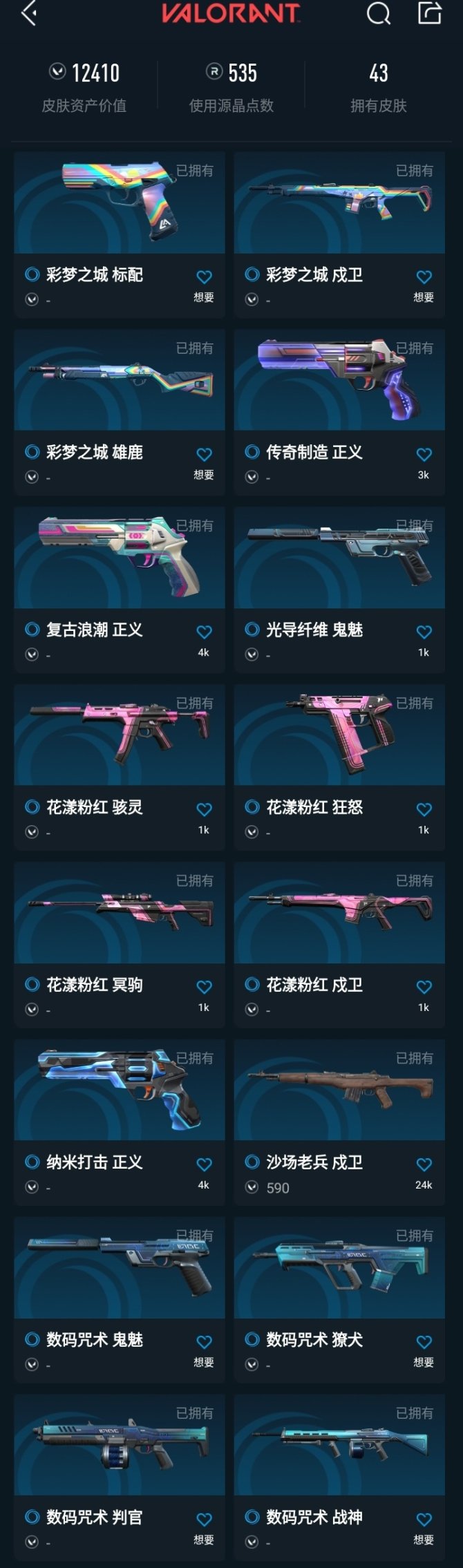The width and height of the screenshot is (463, 1568).
Task: Open the 数码咒术 獠犬 skin card
Action: click(x=339, y=1269)
